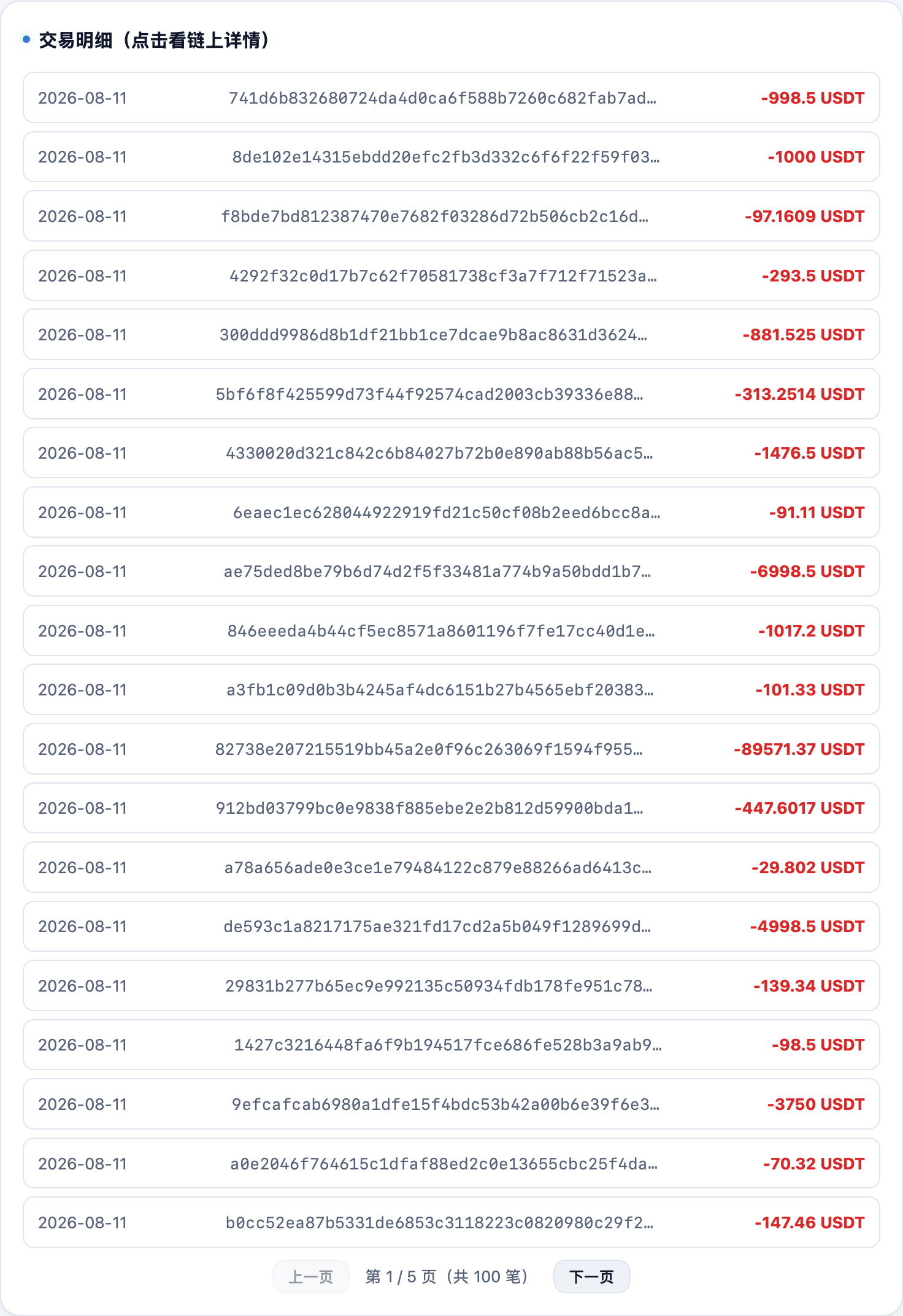Select the -881.525 USDT transaction row
The width and height of the screenshot is (903, 1316).
451,334
